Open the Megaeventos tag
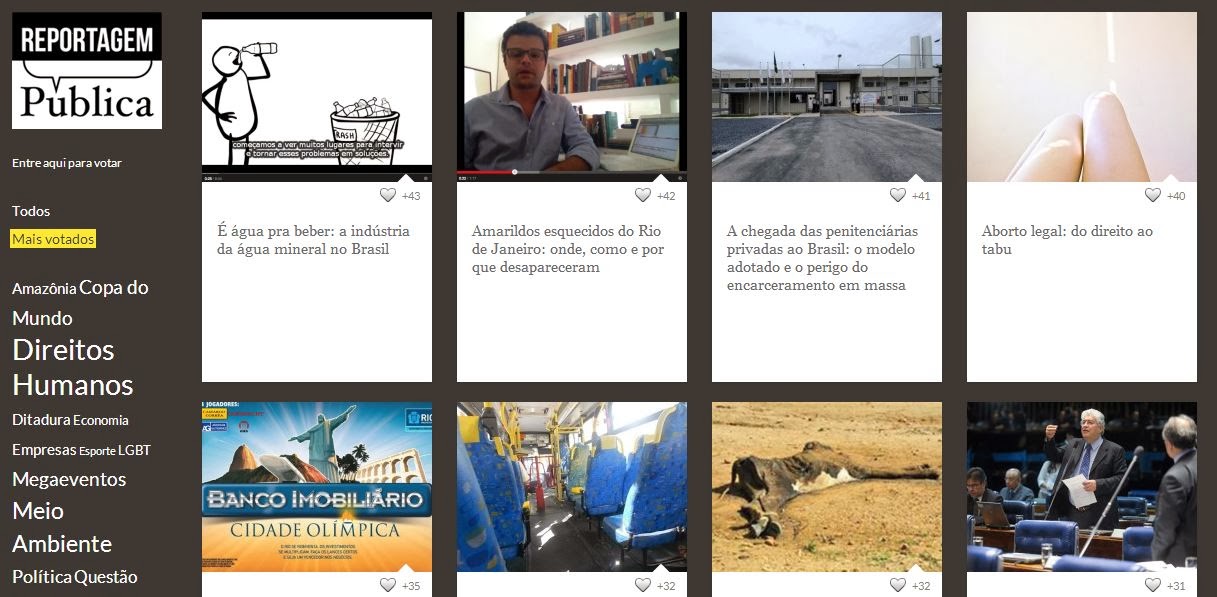This screenshot has height=597, width=1217. pos(69,479)
